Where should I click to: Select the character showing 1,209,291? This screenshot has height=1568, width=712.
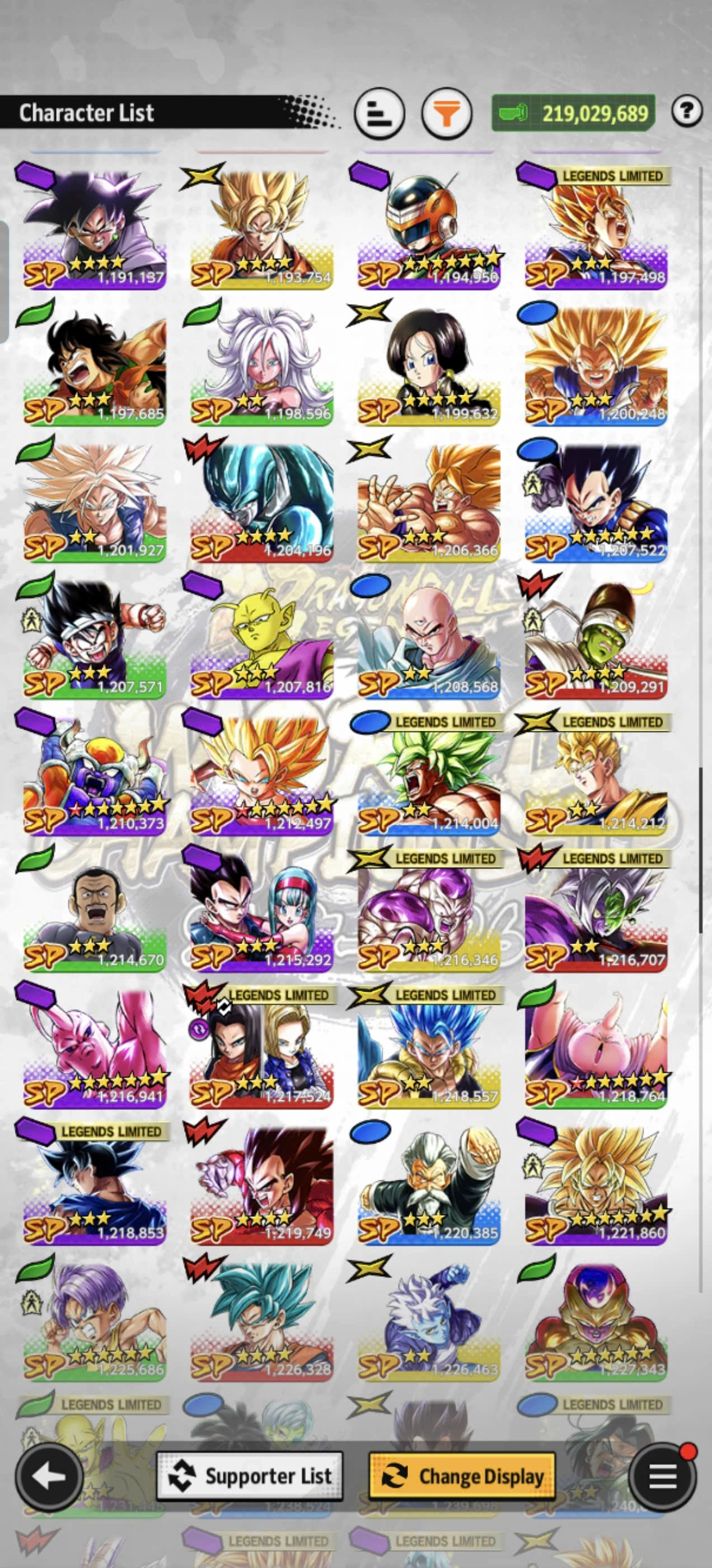596,638
